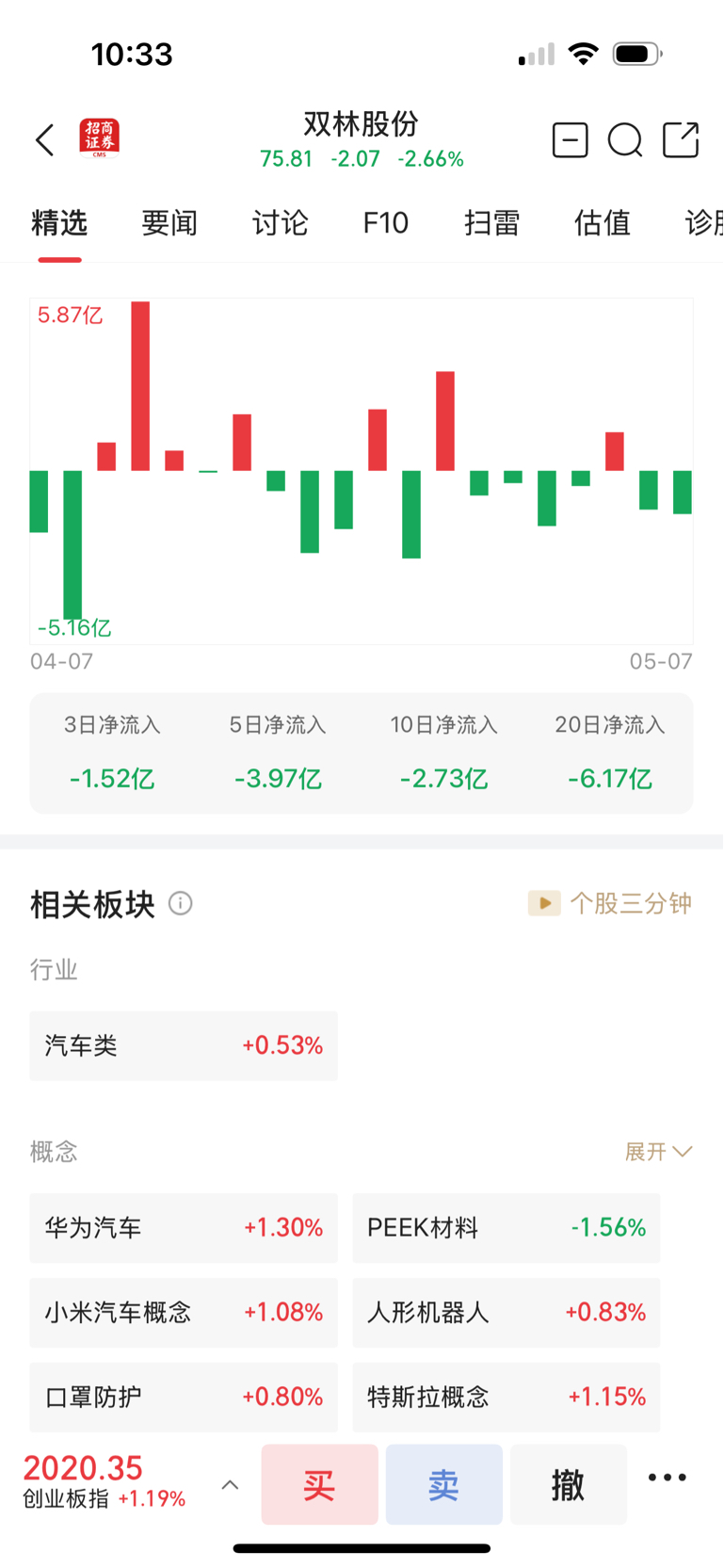724x1568 pixels.
Task: Open the search magnifier icon
Action: click(625, 140)
